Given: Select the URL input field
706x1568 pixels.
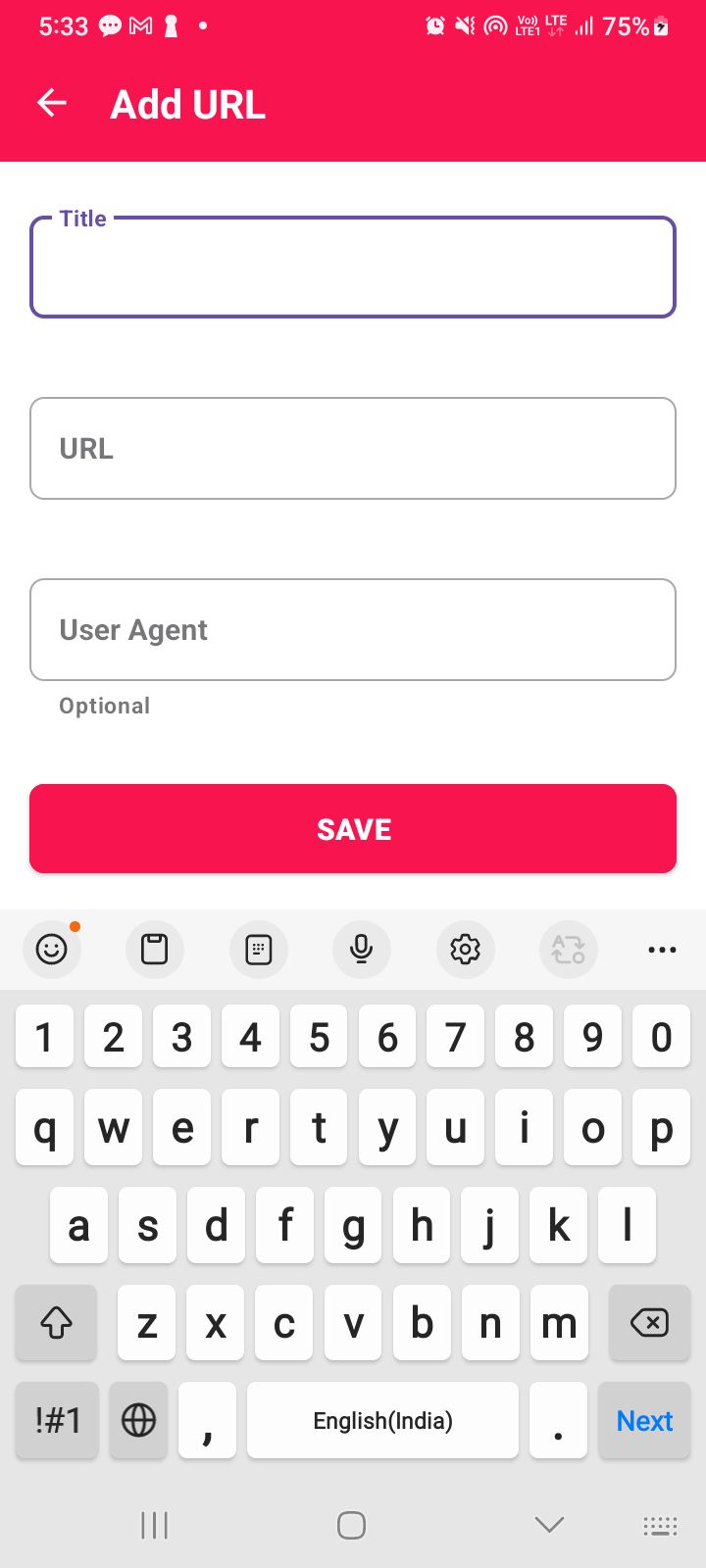Looking at the screenshot, I should pyautogui.click(x=353, y=449).
